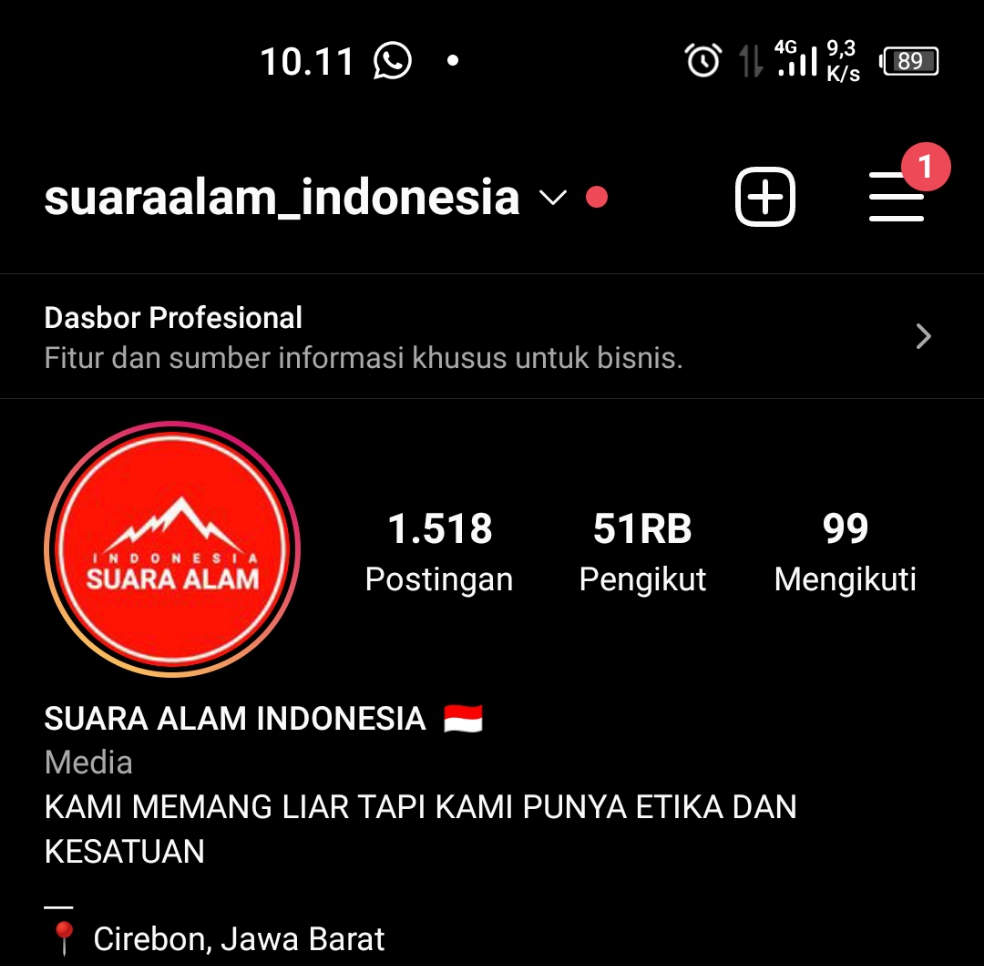Open the hamburger menu with notification badge

pyautogui.click(x=897, y=197)
